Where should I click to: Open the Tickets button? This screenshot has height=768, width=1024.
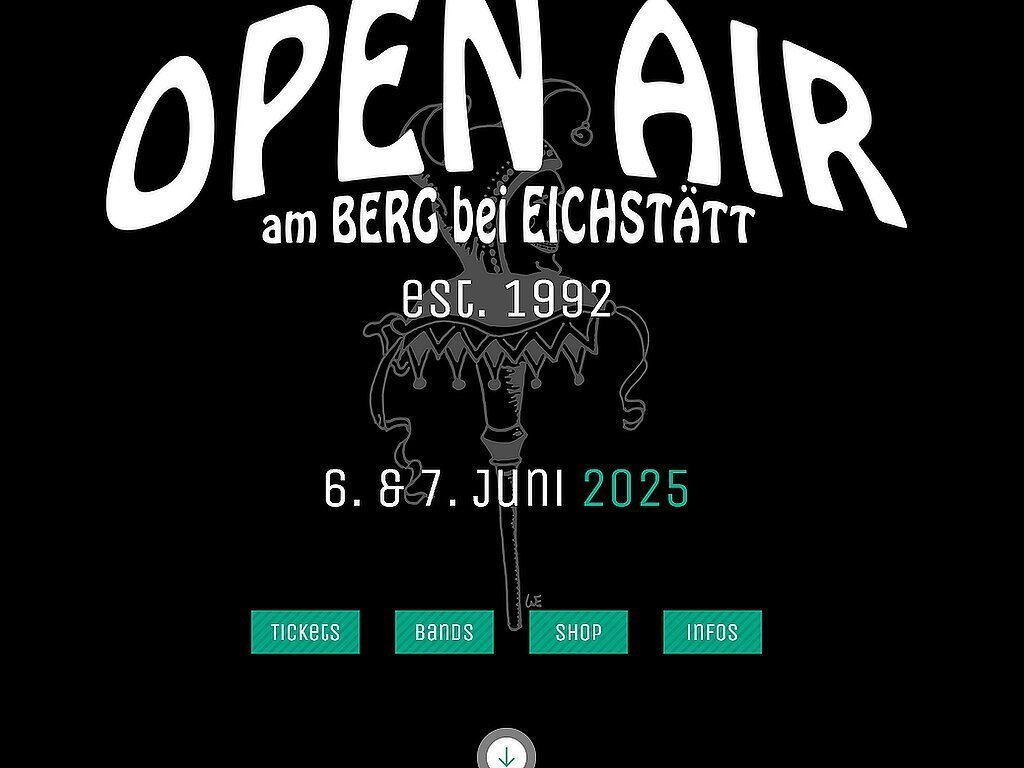point(305,632)
